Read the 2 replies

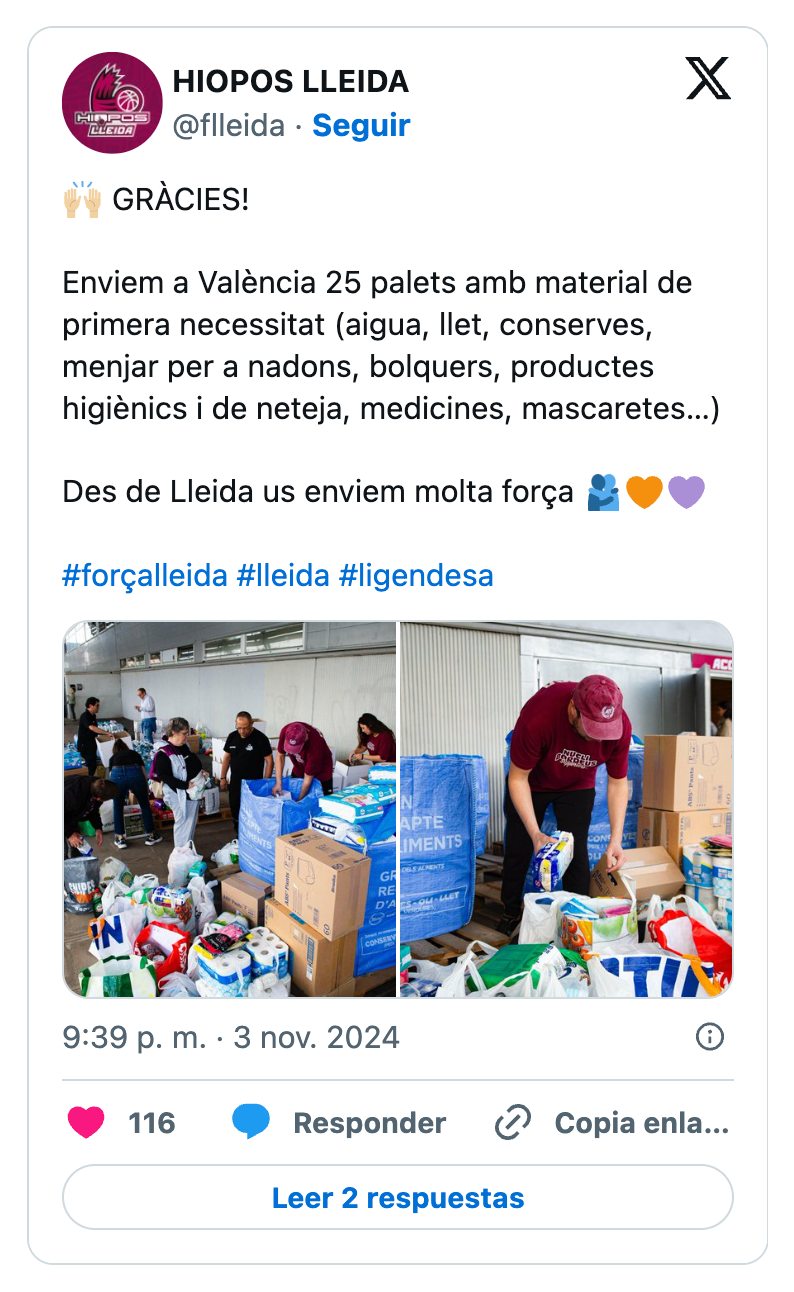[x=397, y=1197]
